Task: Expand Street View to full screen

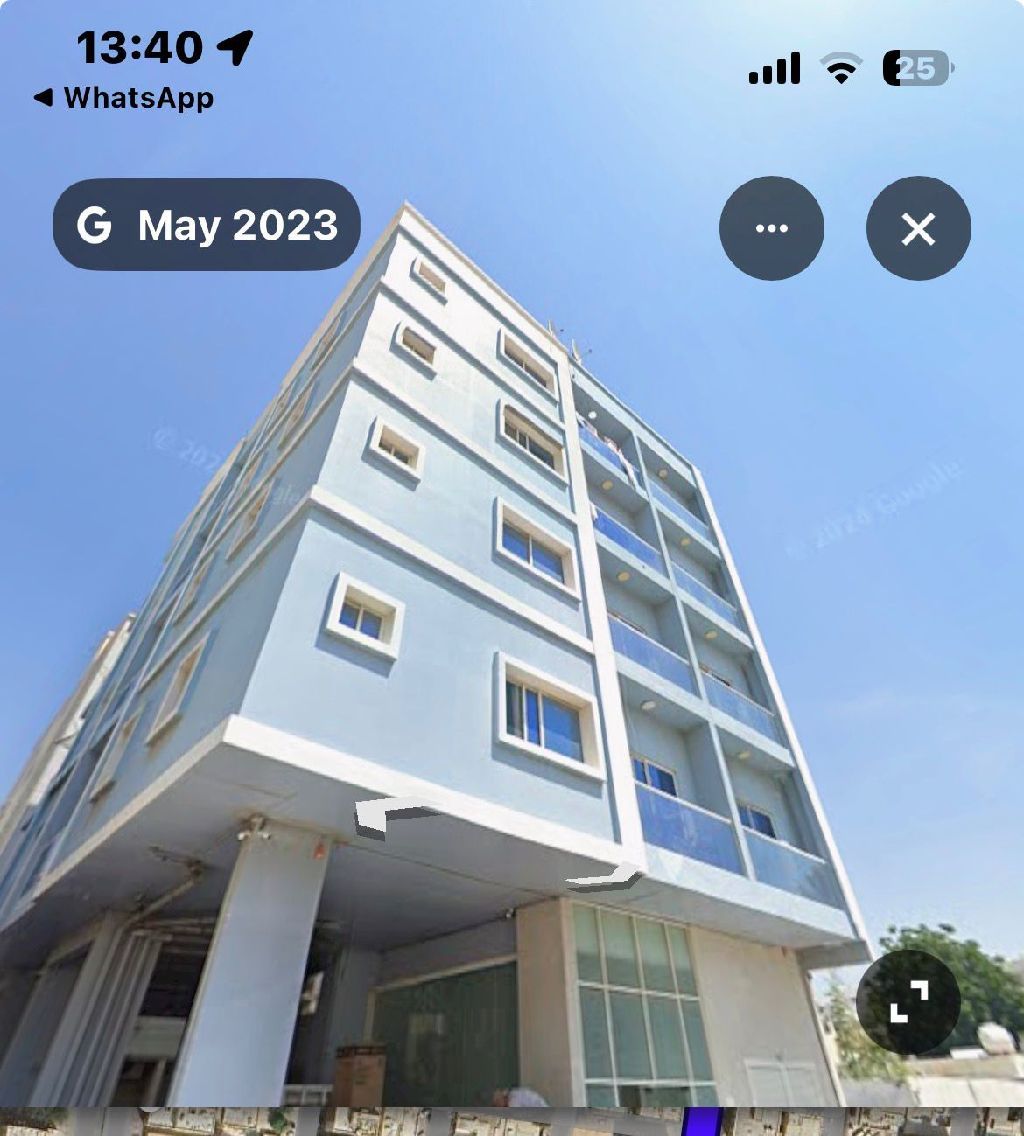Action: click(x=908, y=1001)
